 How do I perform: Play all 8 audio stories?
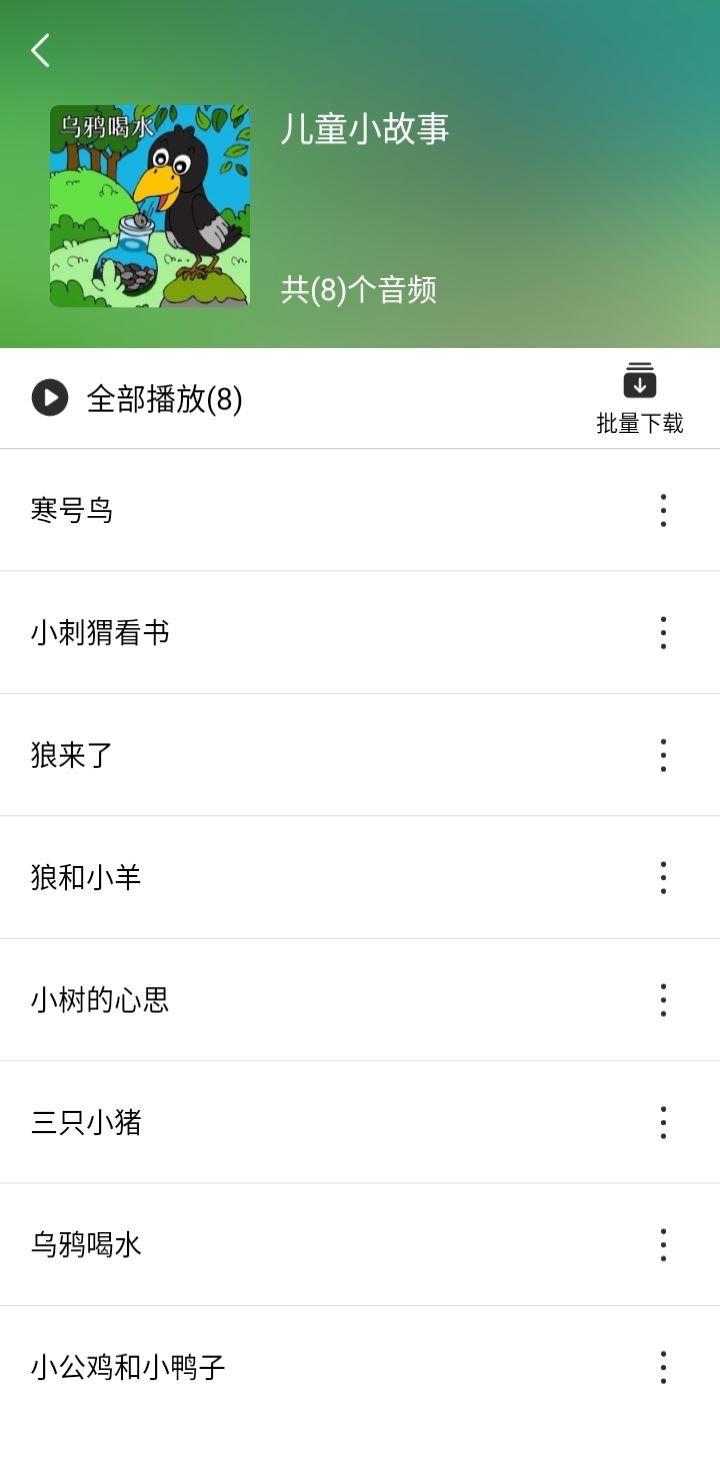(x=138, y=399)
